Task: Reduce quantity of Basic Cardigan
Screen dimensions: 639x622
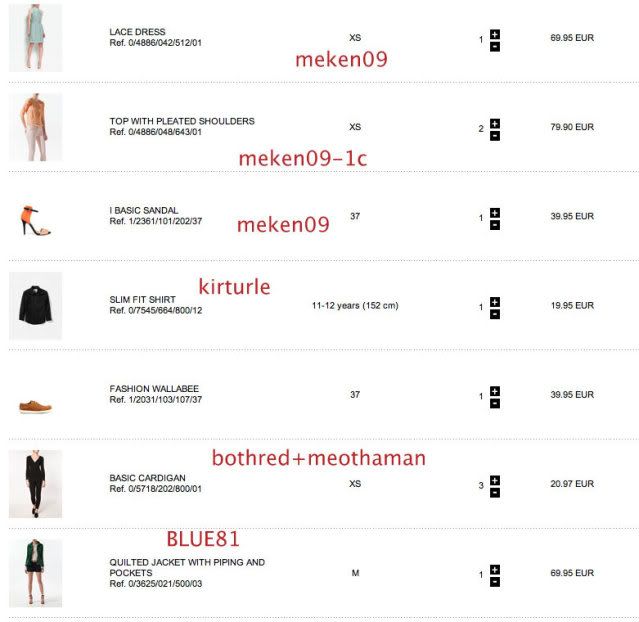Action: [495, 493]
